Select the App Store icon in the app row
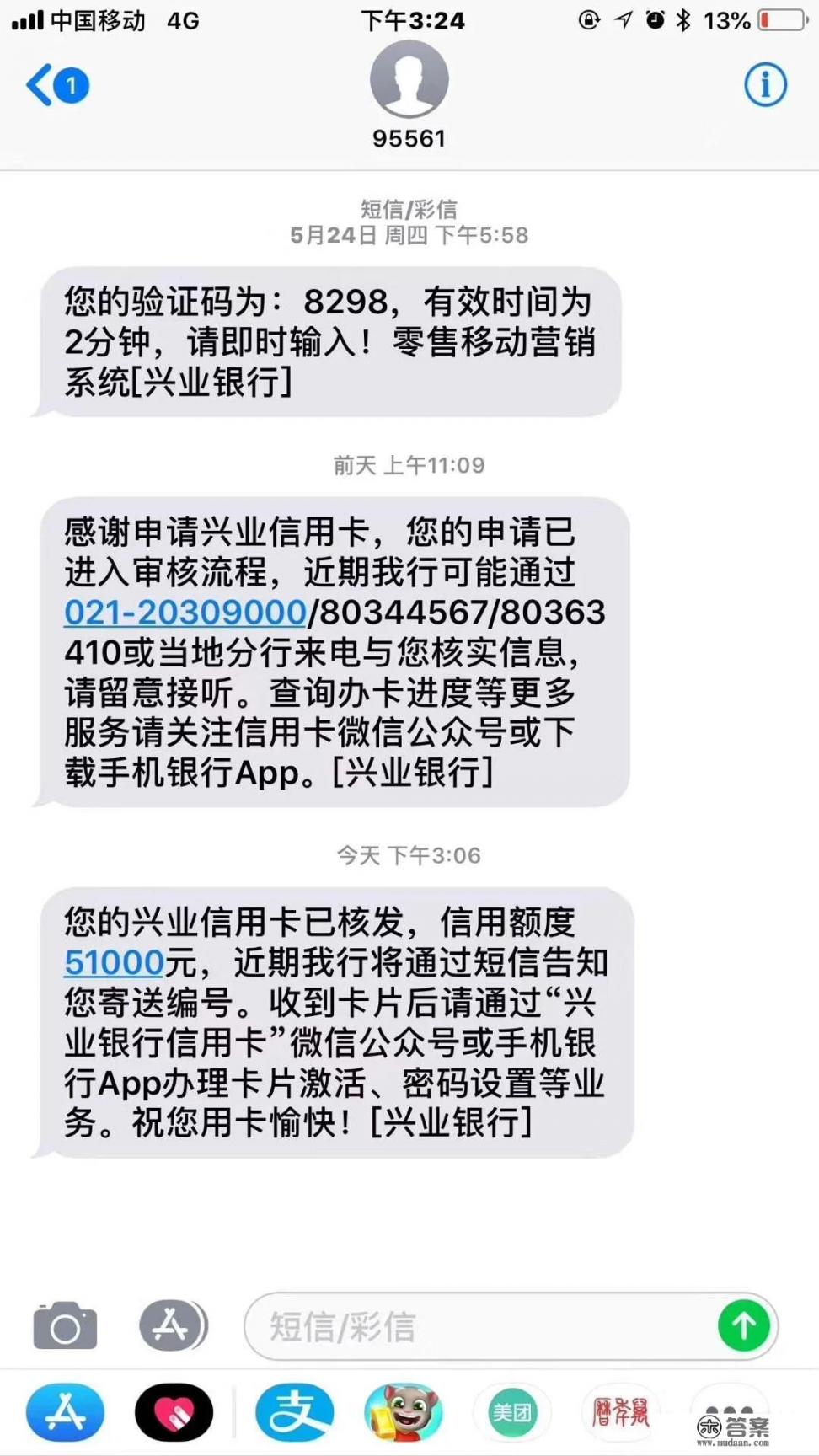Image resolution: width=819 pixels, height=1456 pixels. (x=64, y=1411)
